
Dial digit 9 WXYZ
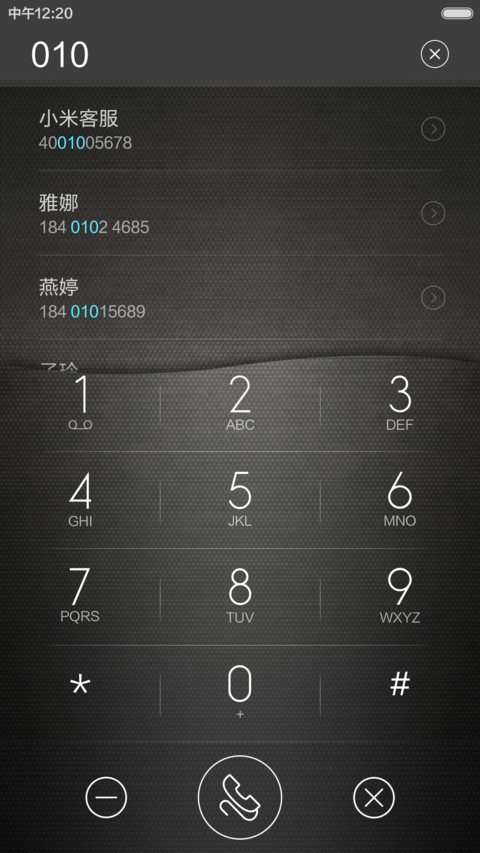click(x=400, y=596)
